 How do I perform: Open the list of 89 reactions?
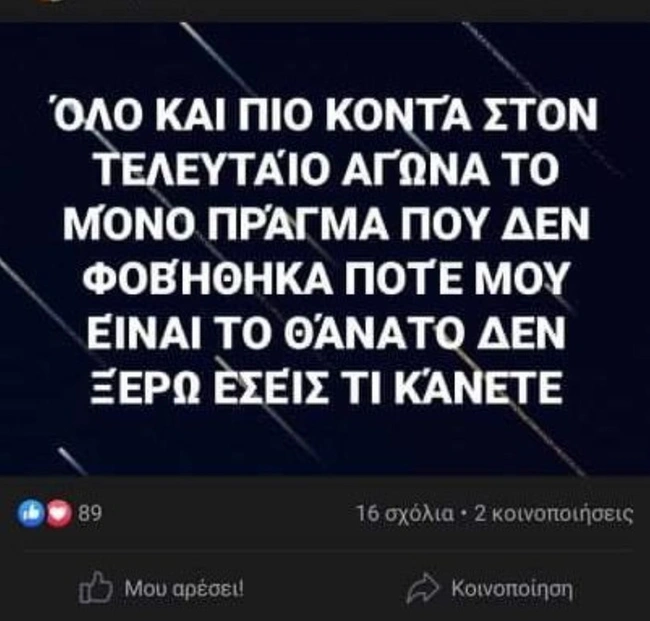(x=62, y=515)
